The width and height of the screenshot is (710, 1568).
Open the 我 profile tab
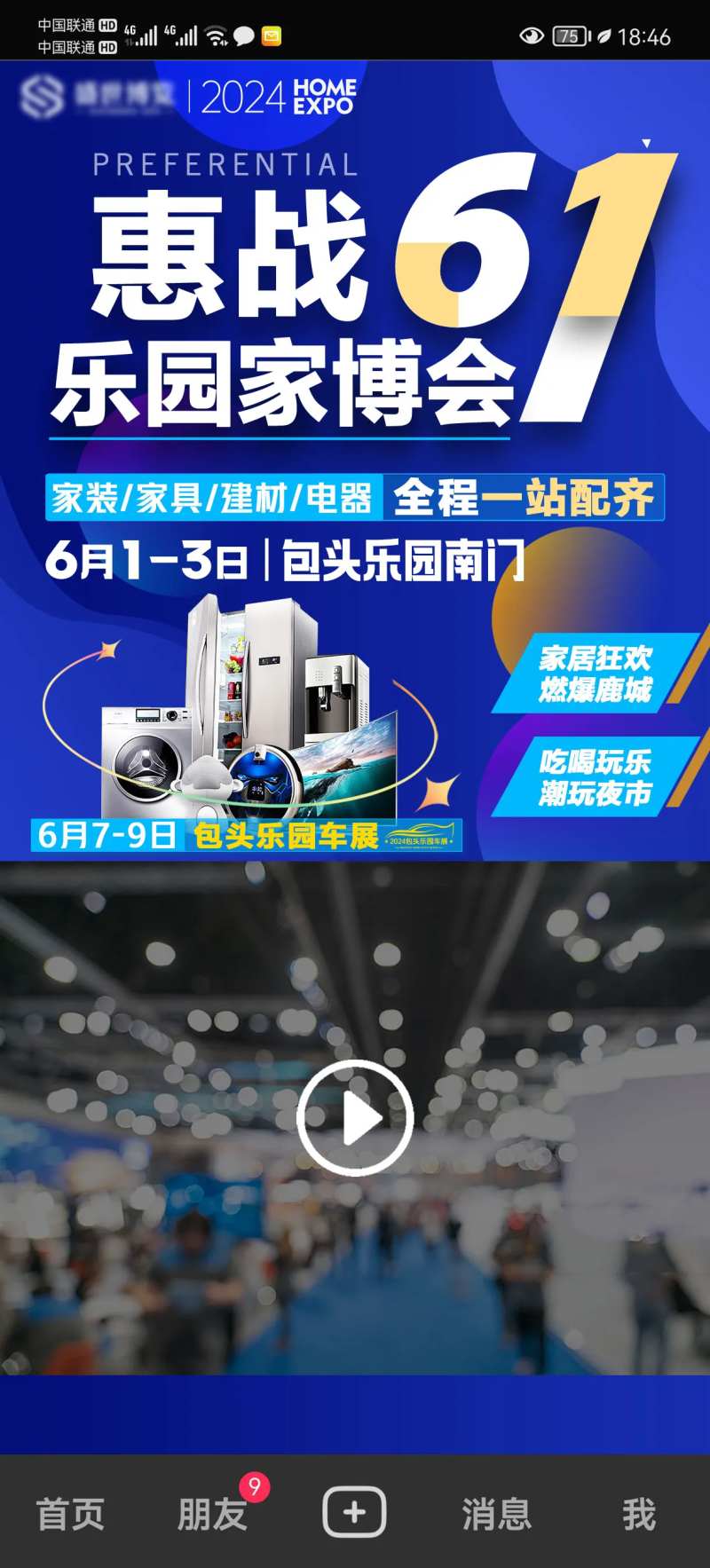(639, 1514)
